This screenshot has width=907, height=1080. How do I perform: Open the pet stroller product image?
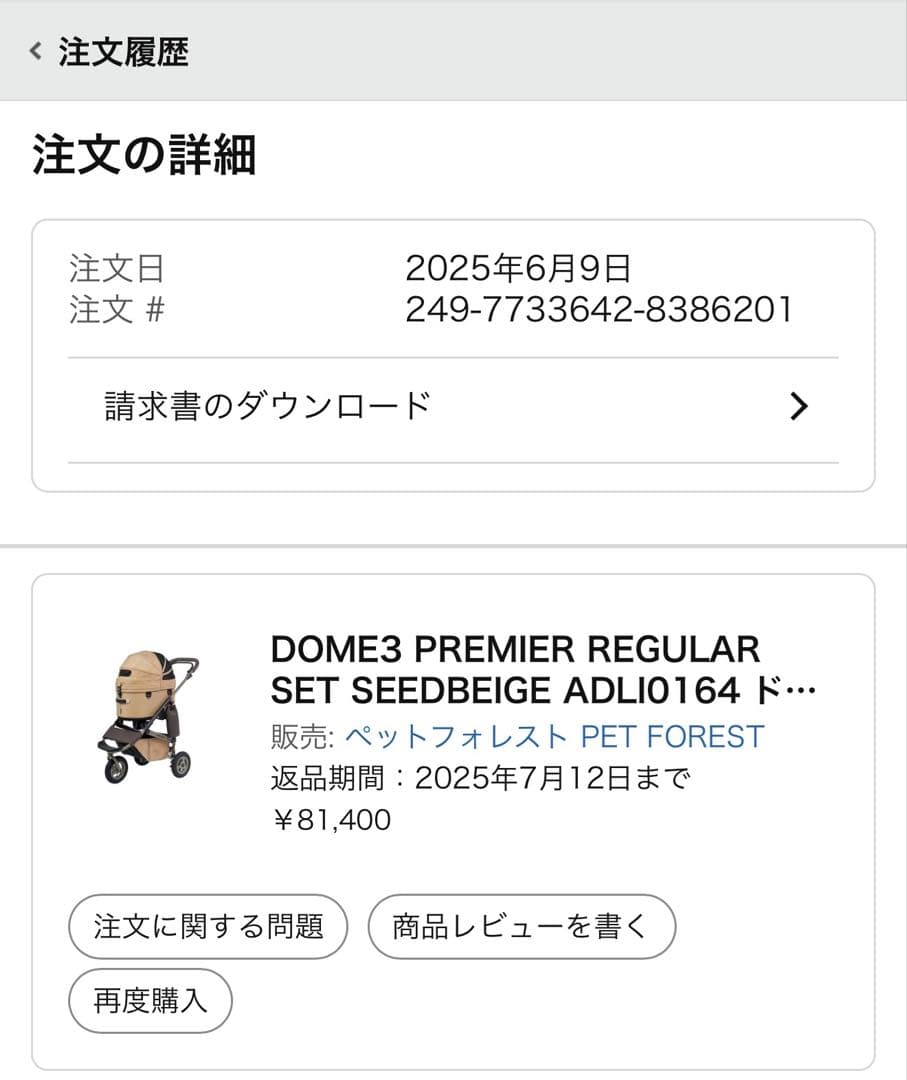tap(147, 716)
